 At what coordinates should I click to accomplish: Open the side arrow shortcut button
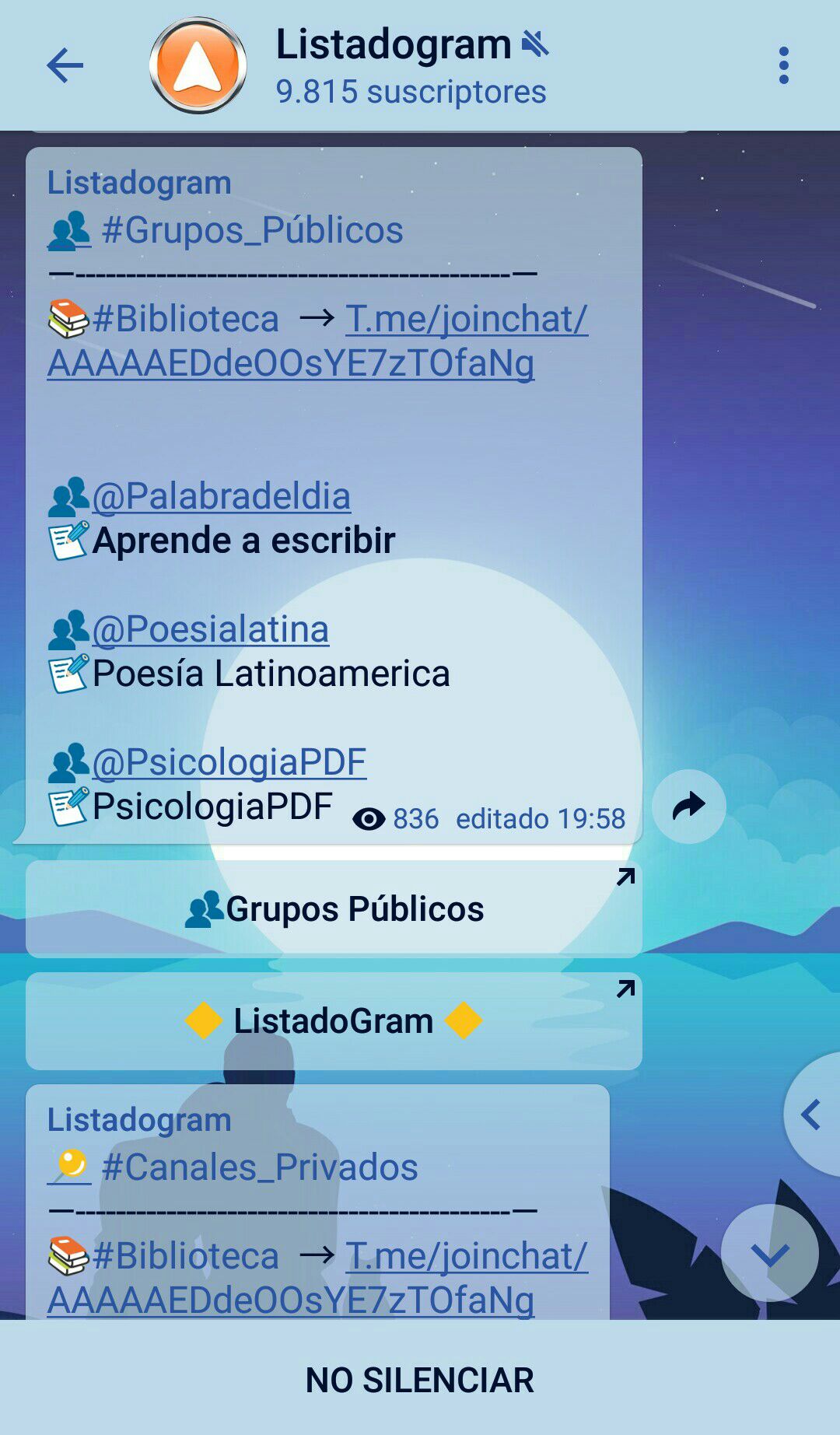(813, 1115)
